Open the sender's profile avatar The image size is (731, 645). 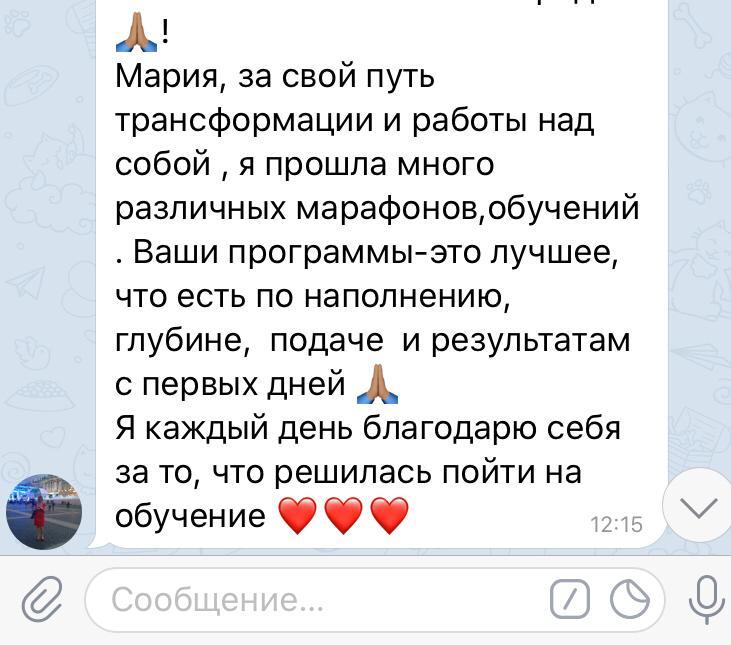[x=44, y=511]
